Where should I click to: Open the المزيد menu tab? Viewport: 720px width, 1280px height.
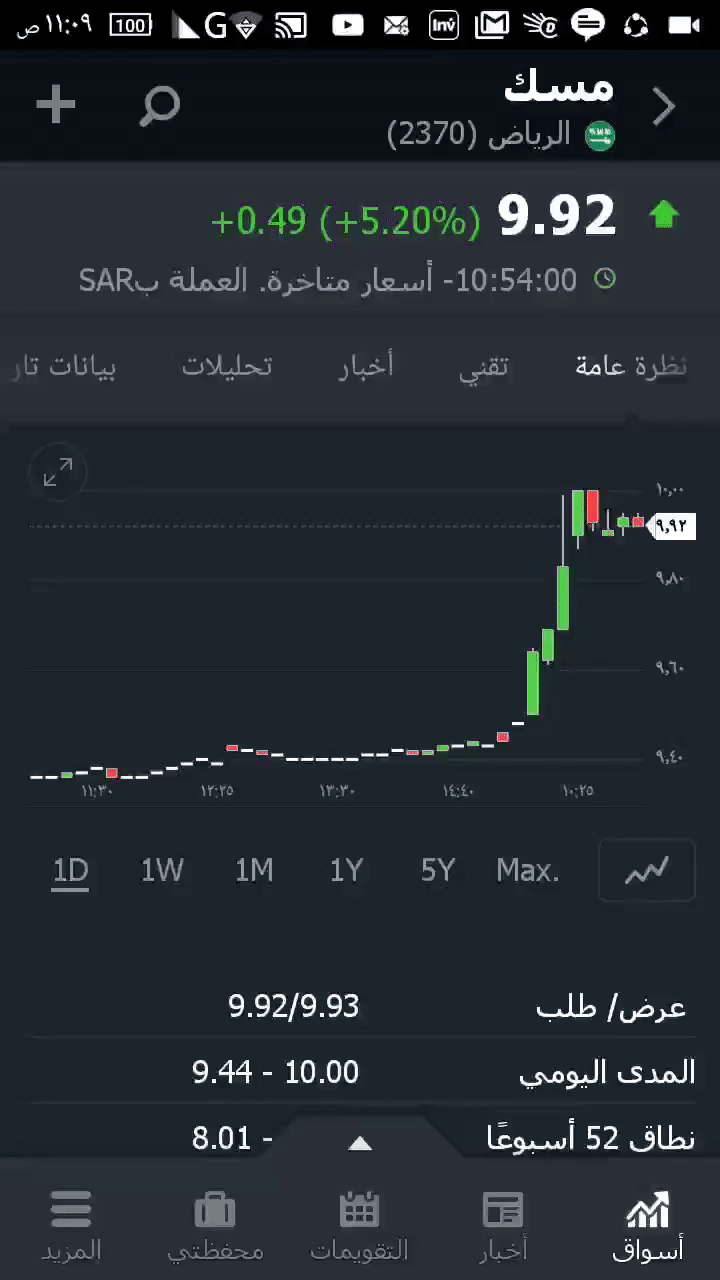71,1225
